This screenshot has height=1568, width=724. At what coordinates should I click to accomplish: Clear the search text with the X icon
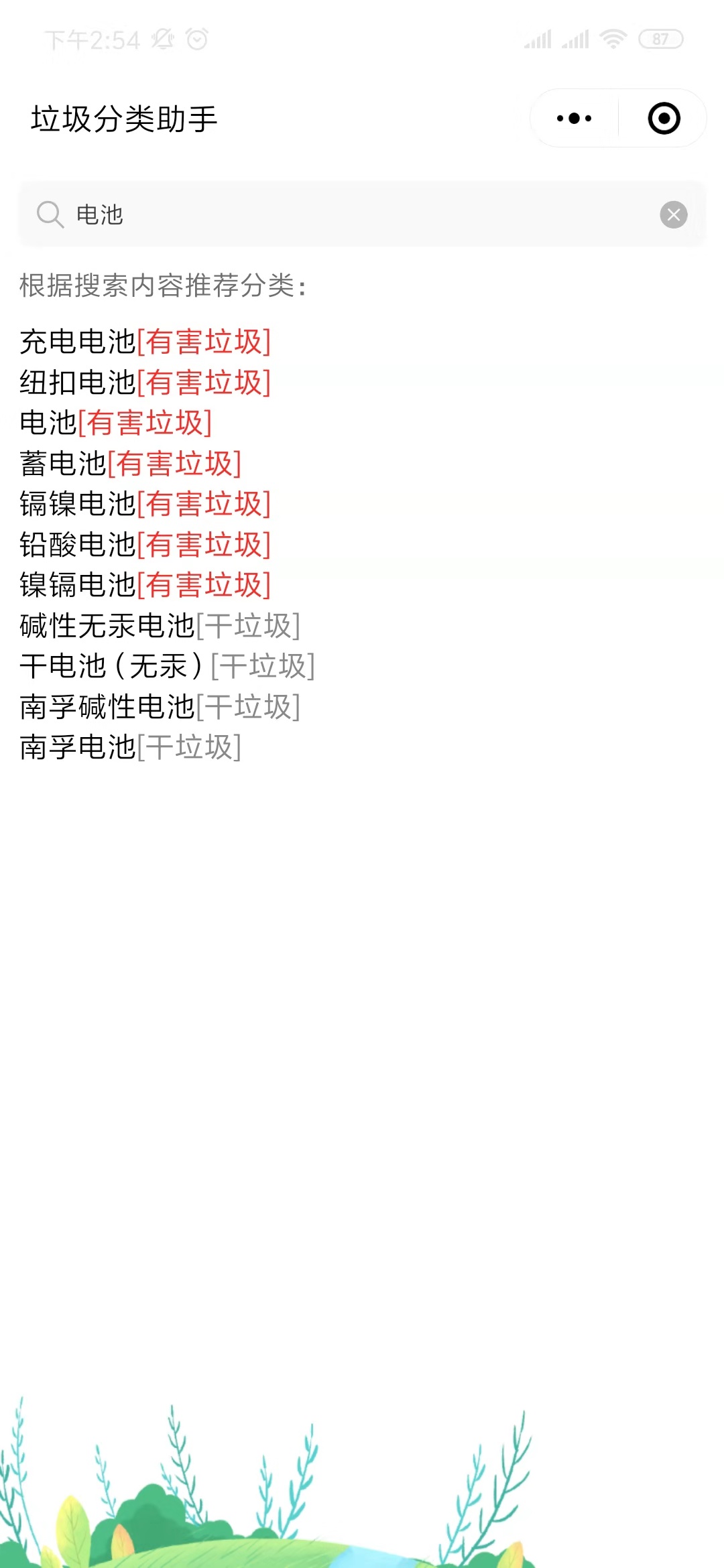(x=673, y=214)
